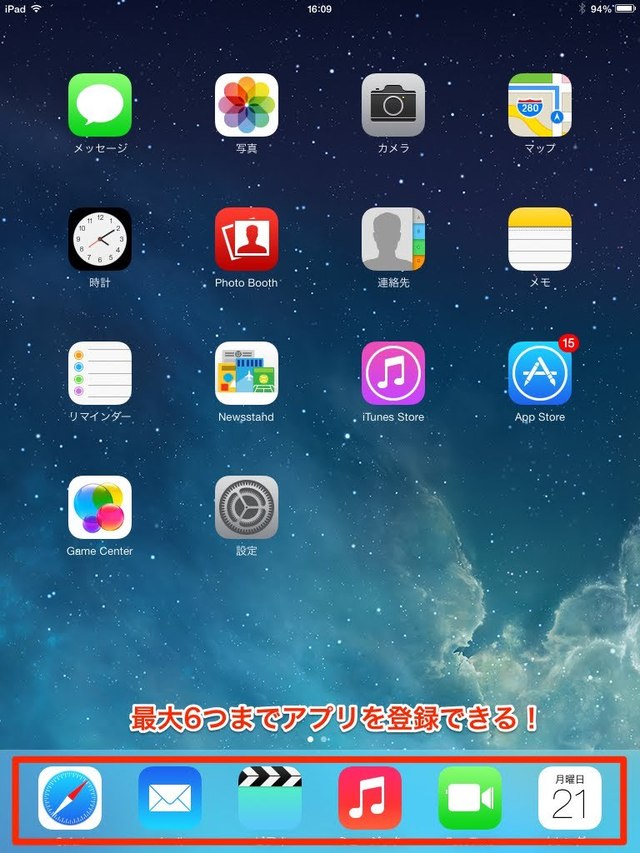Start FaceTime from the dock

[x=470, y=797]
